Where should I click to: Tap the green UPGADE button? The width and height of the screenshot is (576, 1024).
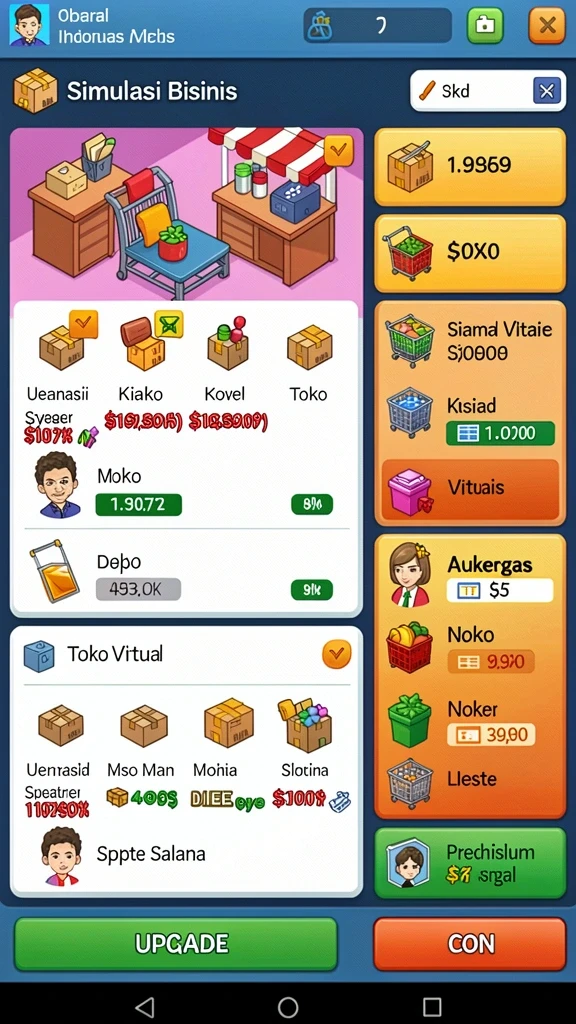176,944
